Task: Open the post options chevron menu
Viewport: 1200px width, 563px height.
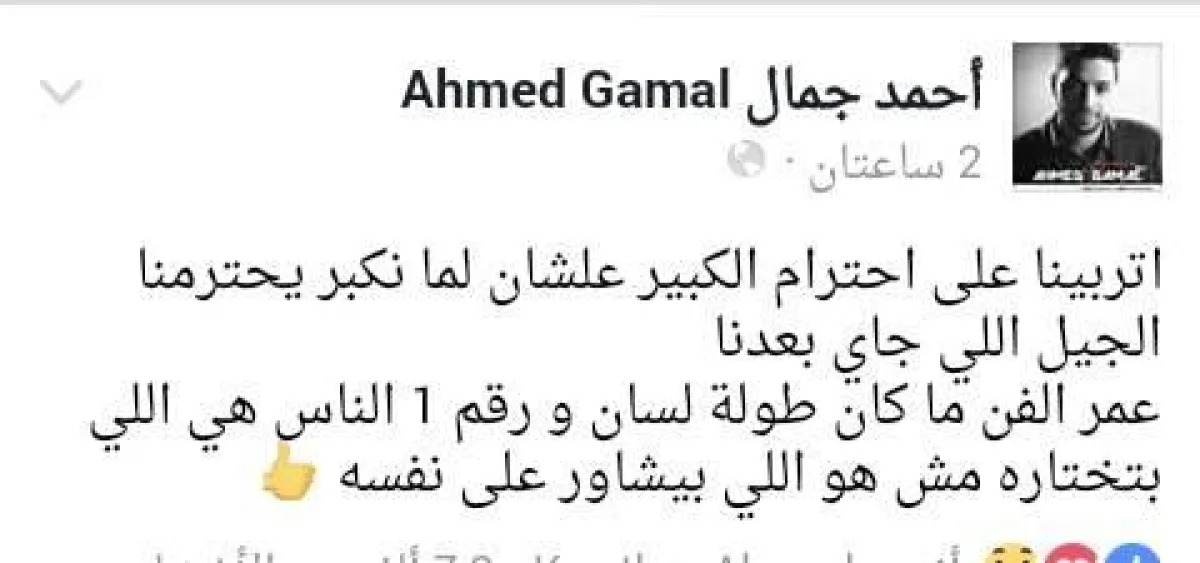Action: (x=59, y=93)
